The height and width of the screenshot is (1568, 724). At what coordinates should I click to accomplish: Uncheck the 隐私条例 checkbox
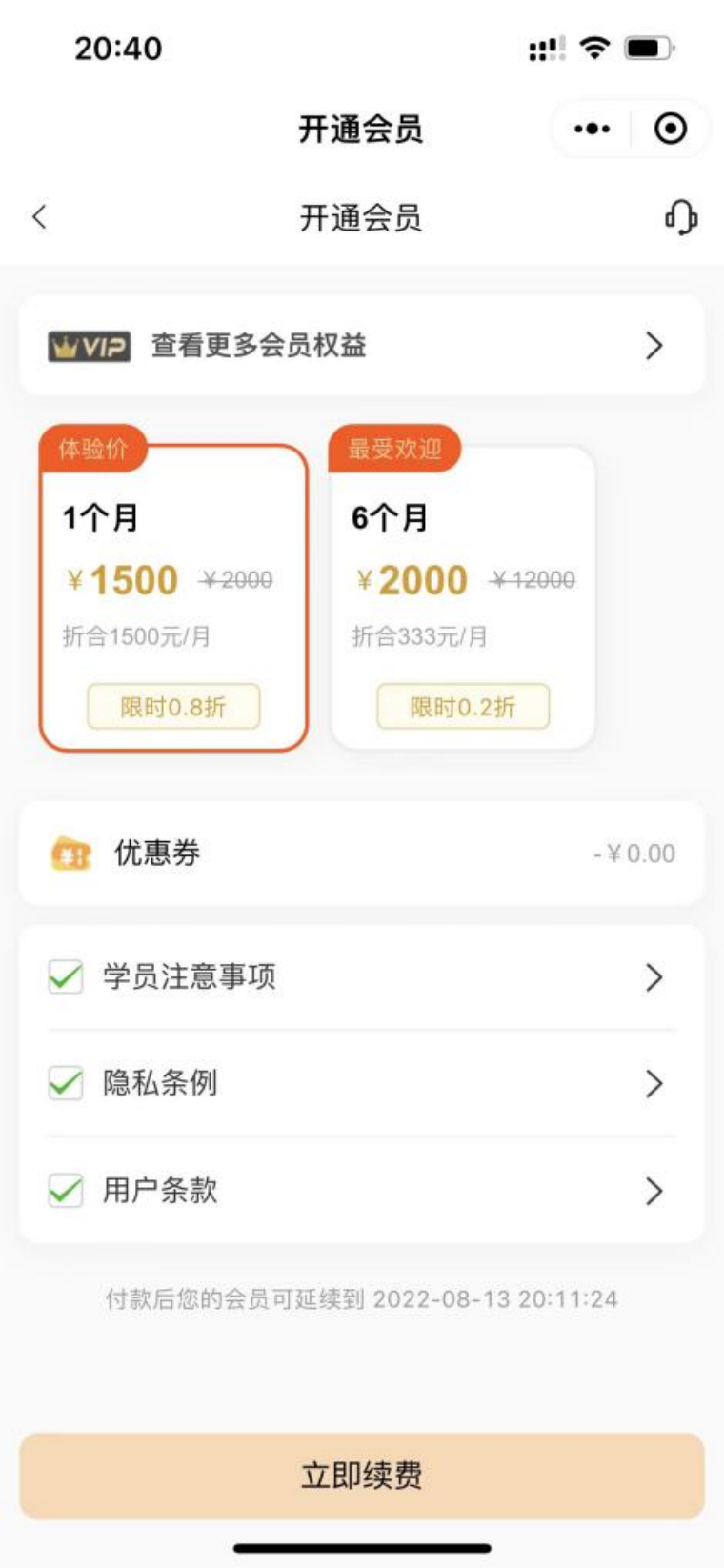coord(66,1083)
